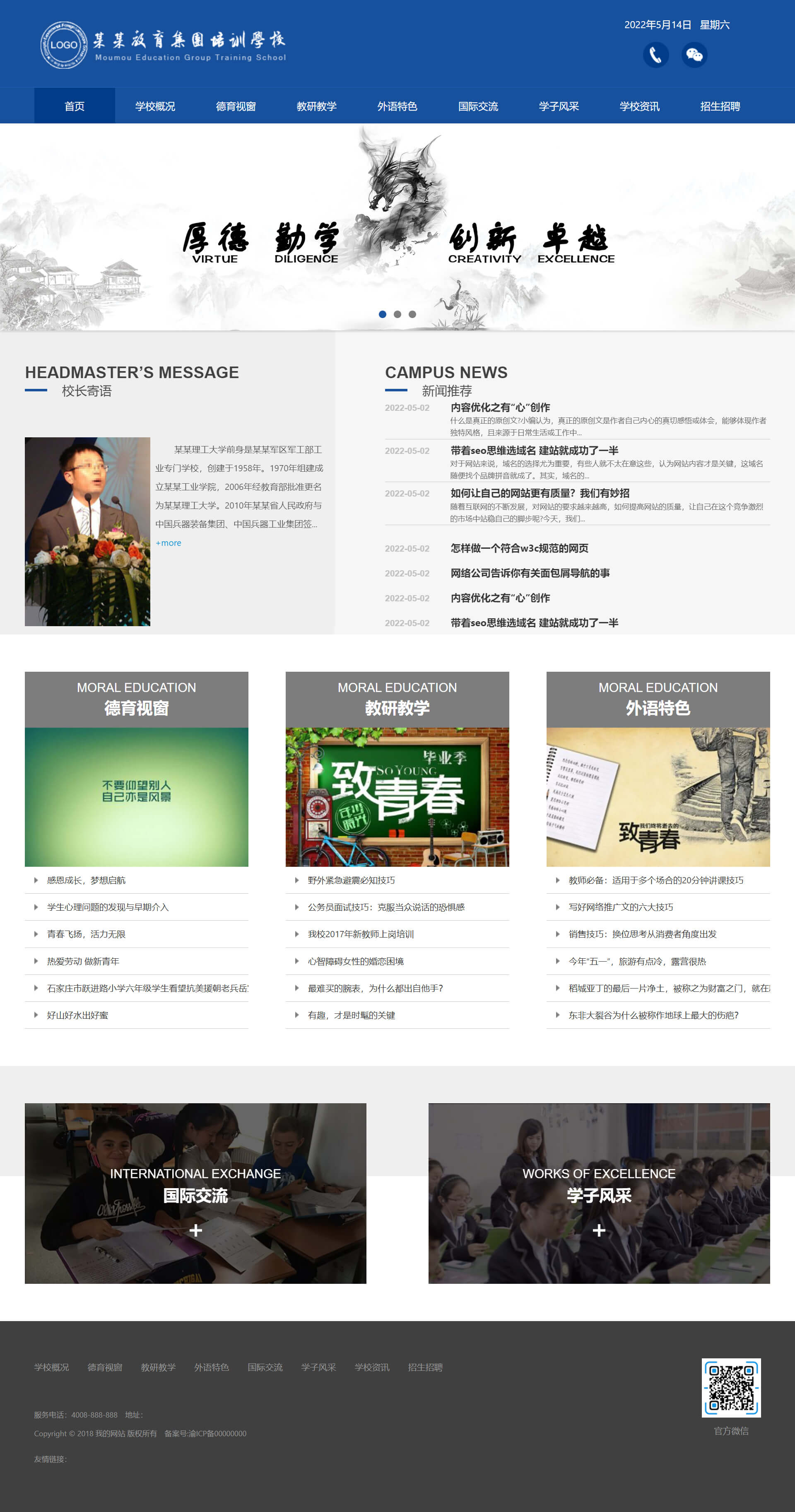Screen dimensions: 795x1512
Task: Open 招生招聘 in top navigation
Action: (x=720, y=106)
